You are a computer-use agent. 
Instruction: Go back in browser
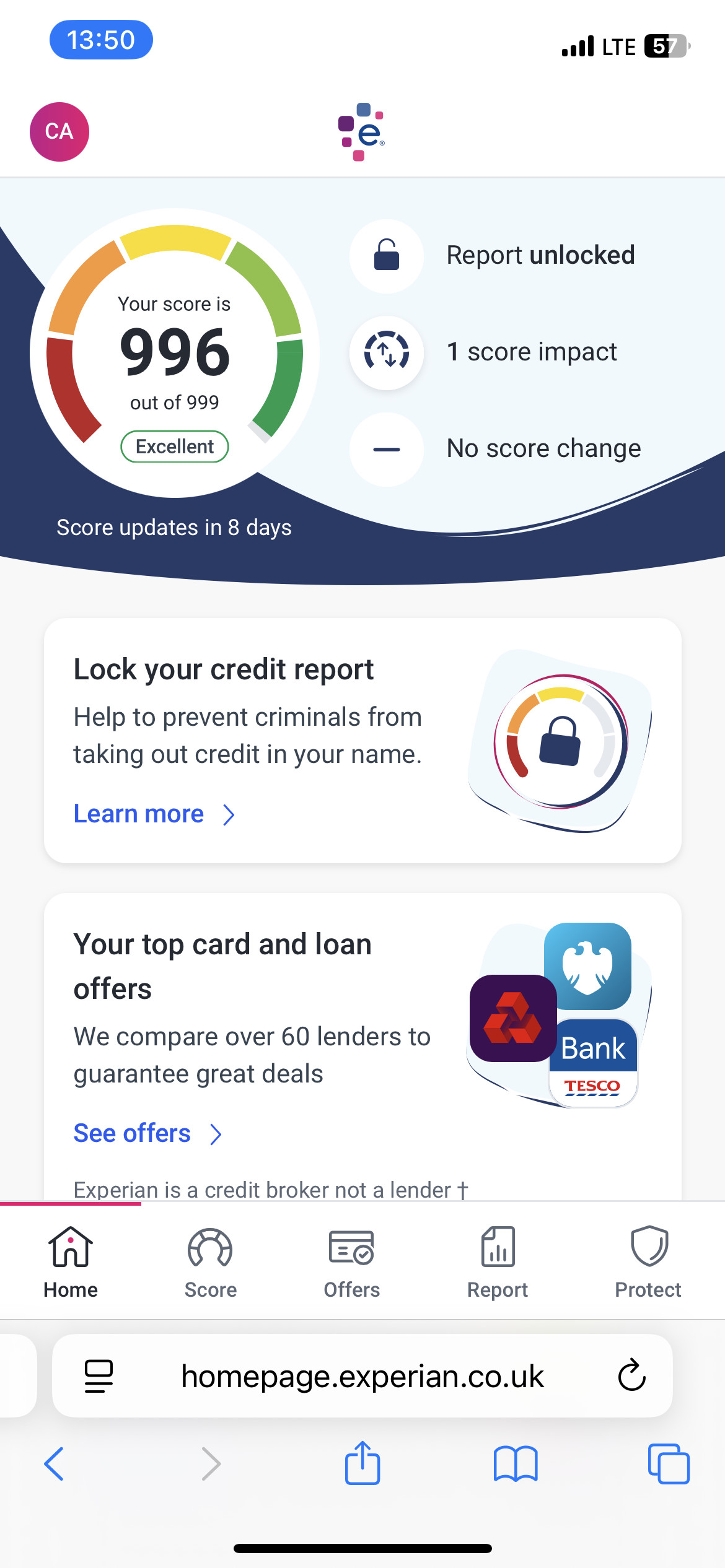pyautogui.click(x=55, y=1464)
